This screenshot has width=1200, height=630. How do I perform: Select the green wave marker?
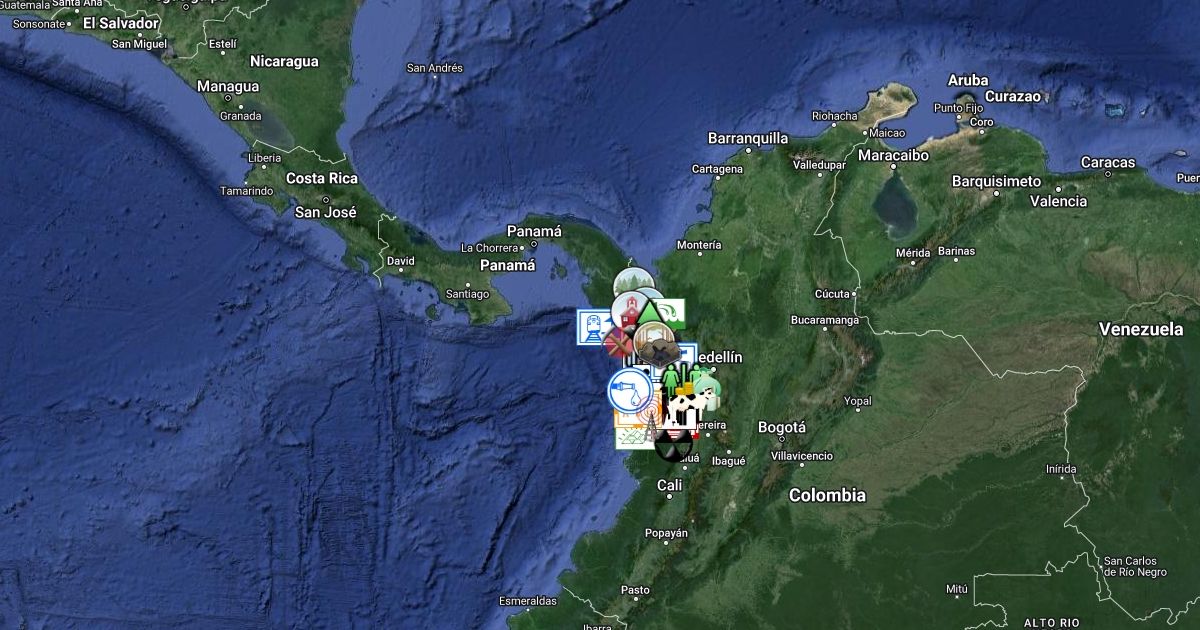pos(674,311)
